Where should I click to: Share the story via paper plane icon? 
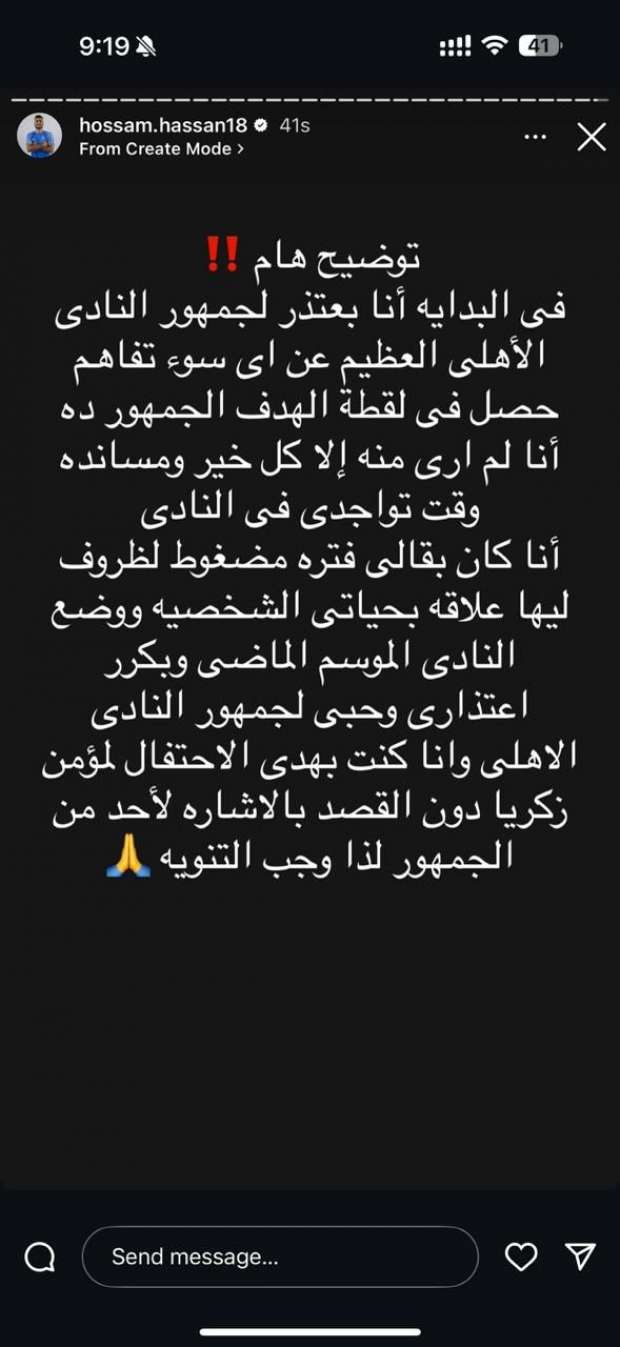(x=581, y=1257)
